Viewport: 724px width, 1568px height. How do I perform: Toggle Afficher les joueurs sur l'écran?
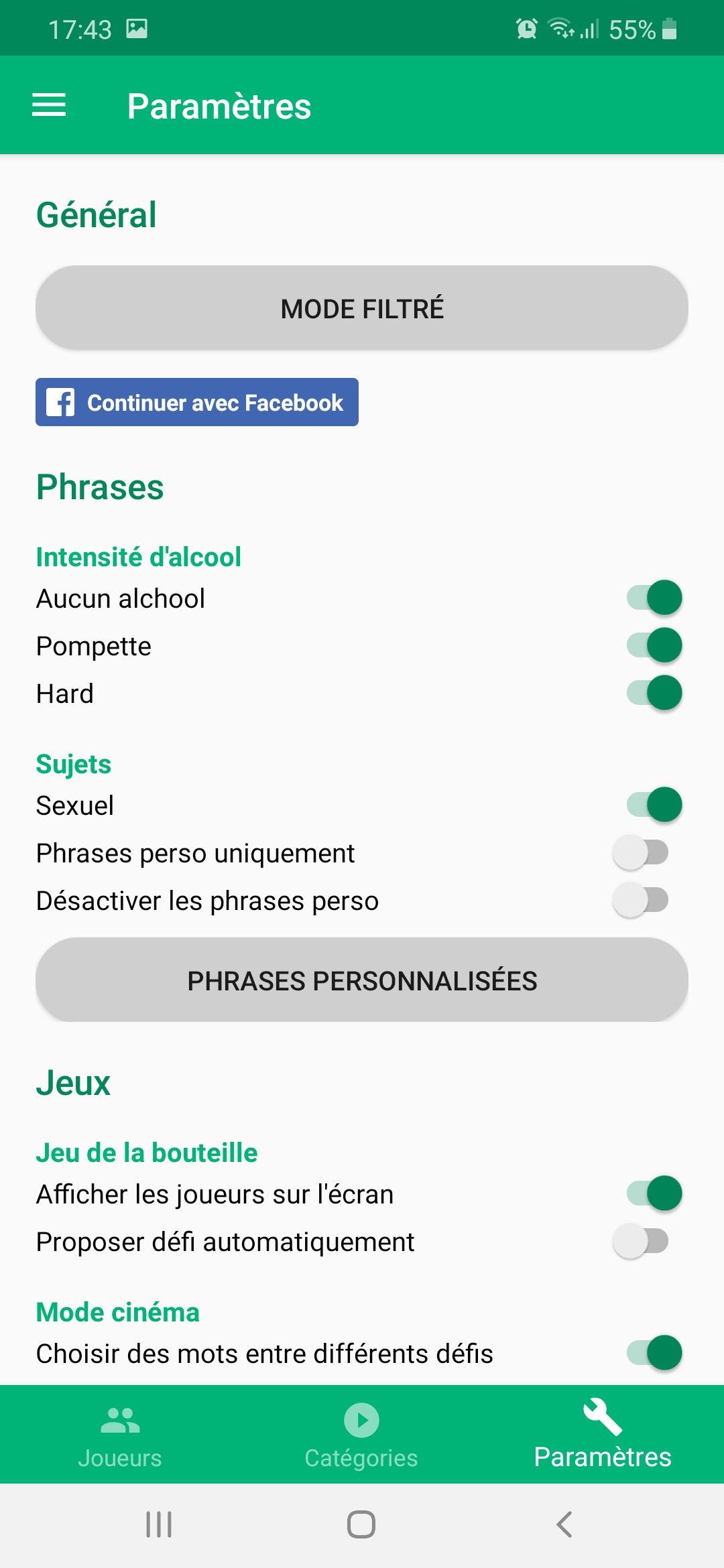(654, 1193)
